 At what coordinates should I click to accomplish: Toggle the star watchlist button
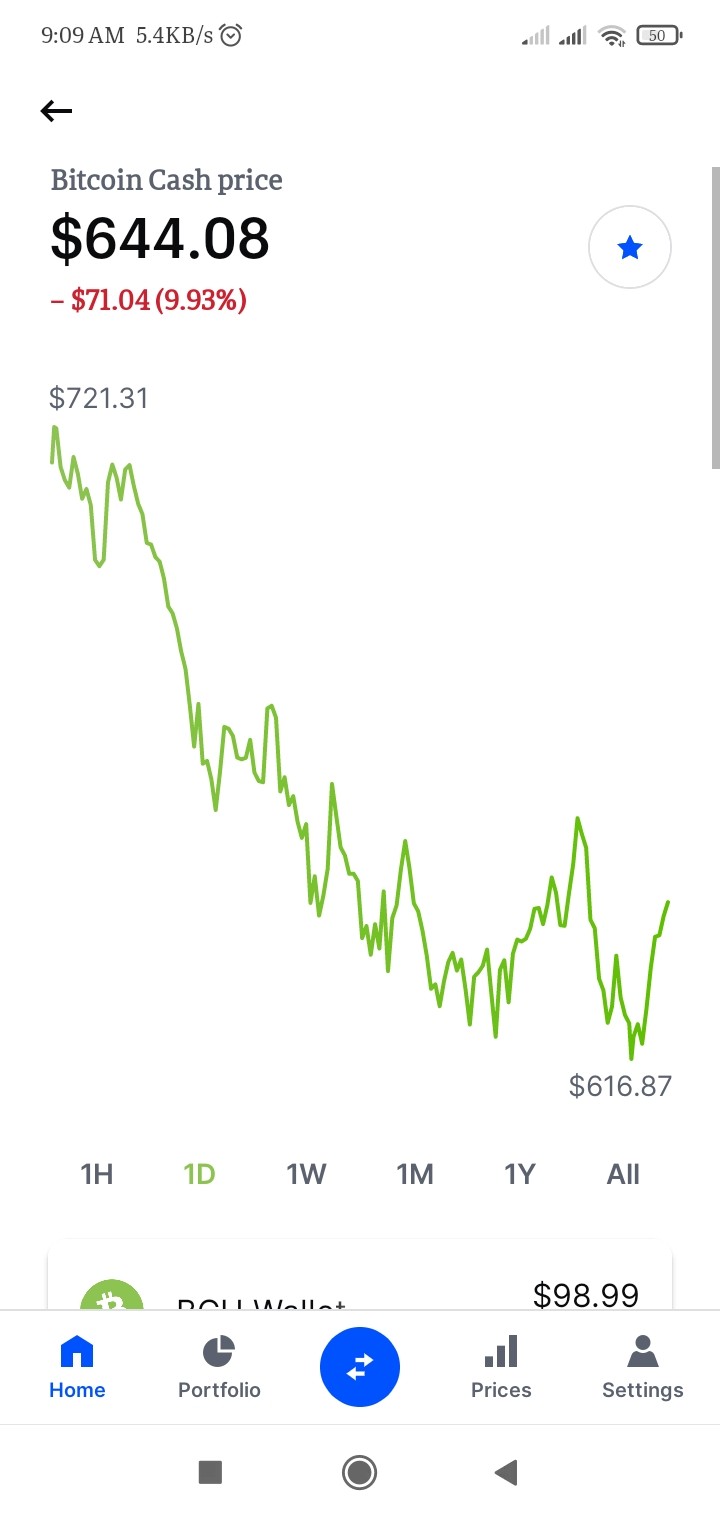coord(629,247)
